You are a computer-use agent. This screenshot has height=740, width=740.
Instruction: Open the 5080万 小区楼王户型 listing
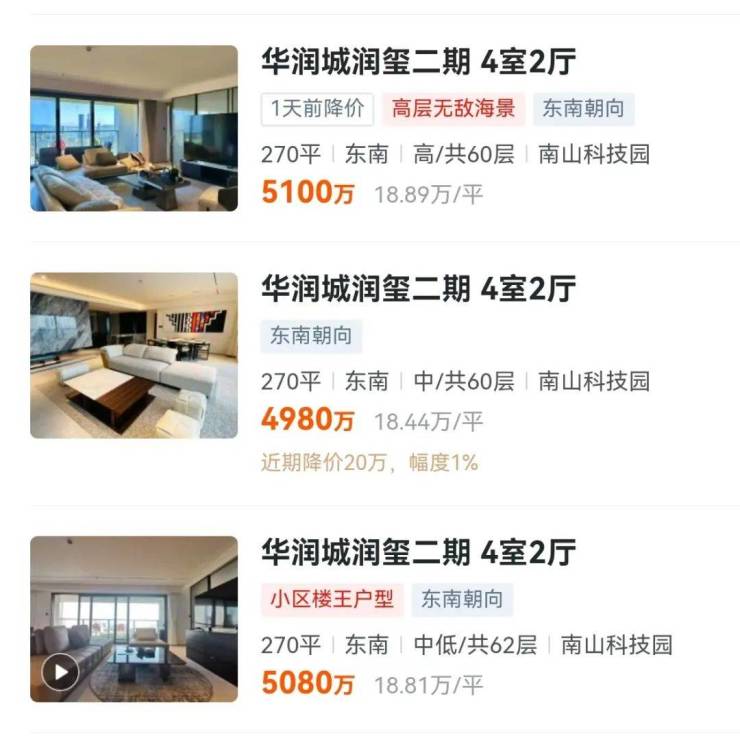[x=418, y=552]
